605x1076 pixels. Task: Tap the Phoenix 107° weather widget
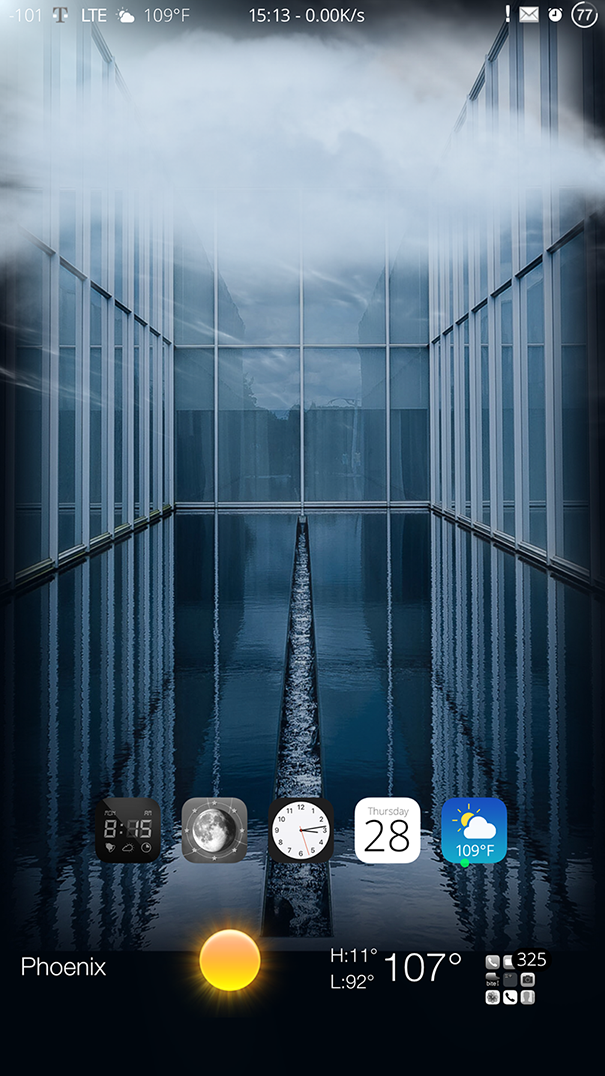(241, 966)
